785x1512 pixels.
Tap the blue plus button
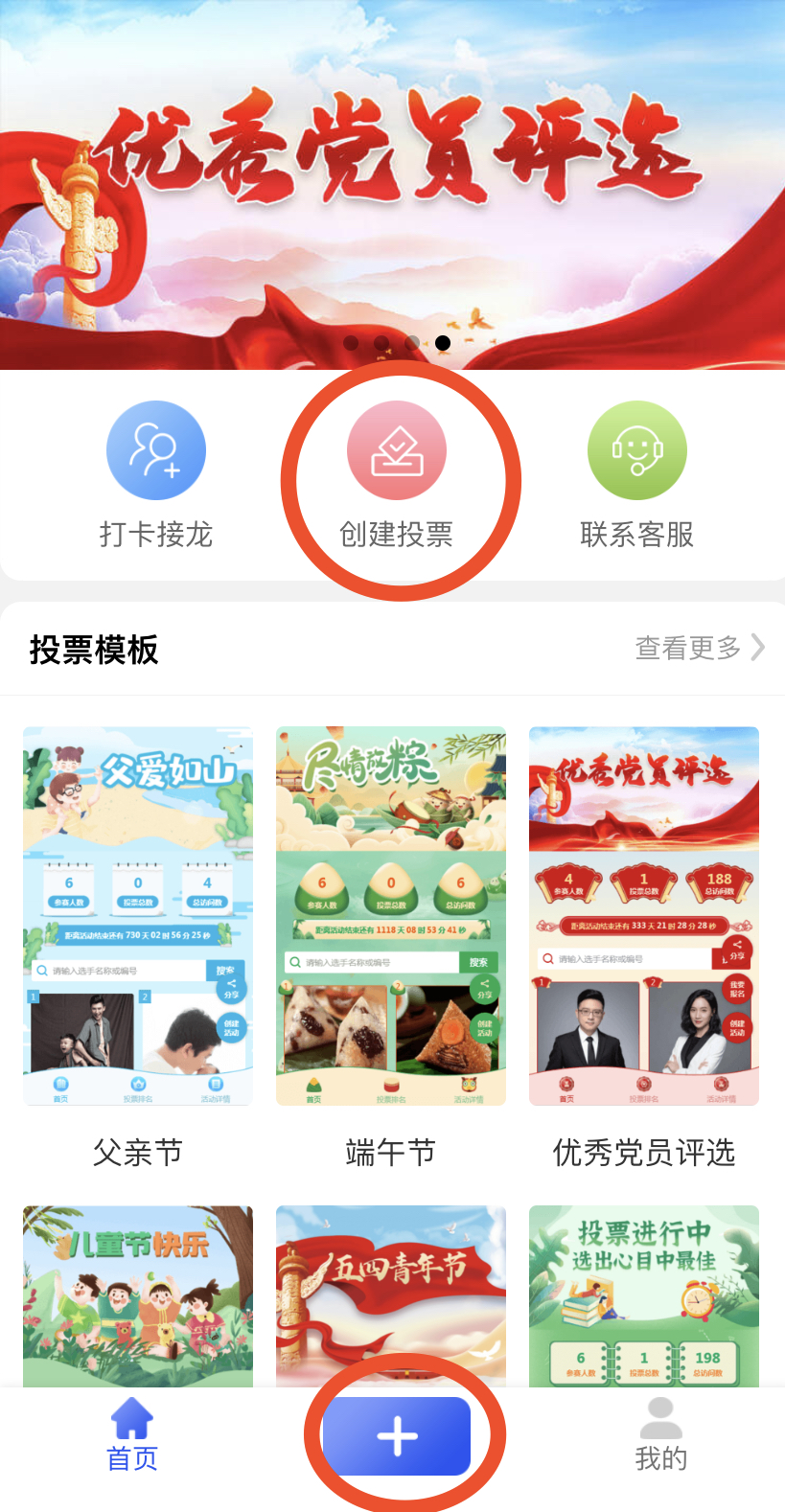(397, 1436)
